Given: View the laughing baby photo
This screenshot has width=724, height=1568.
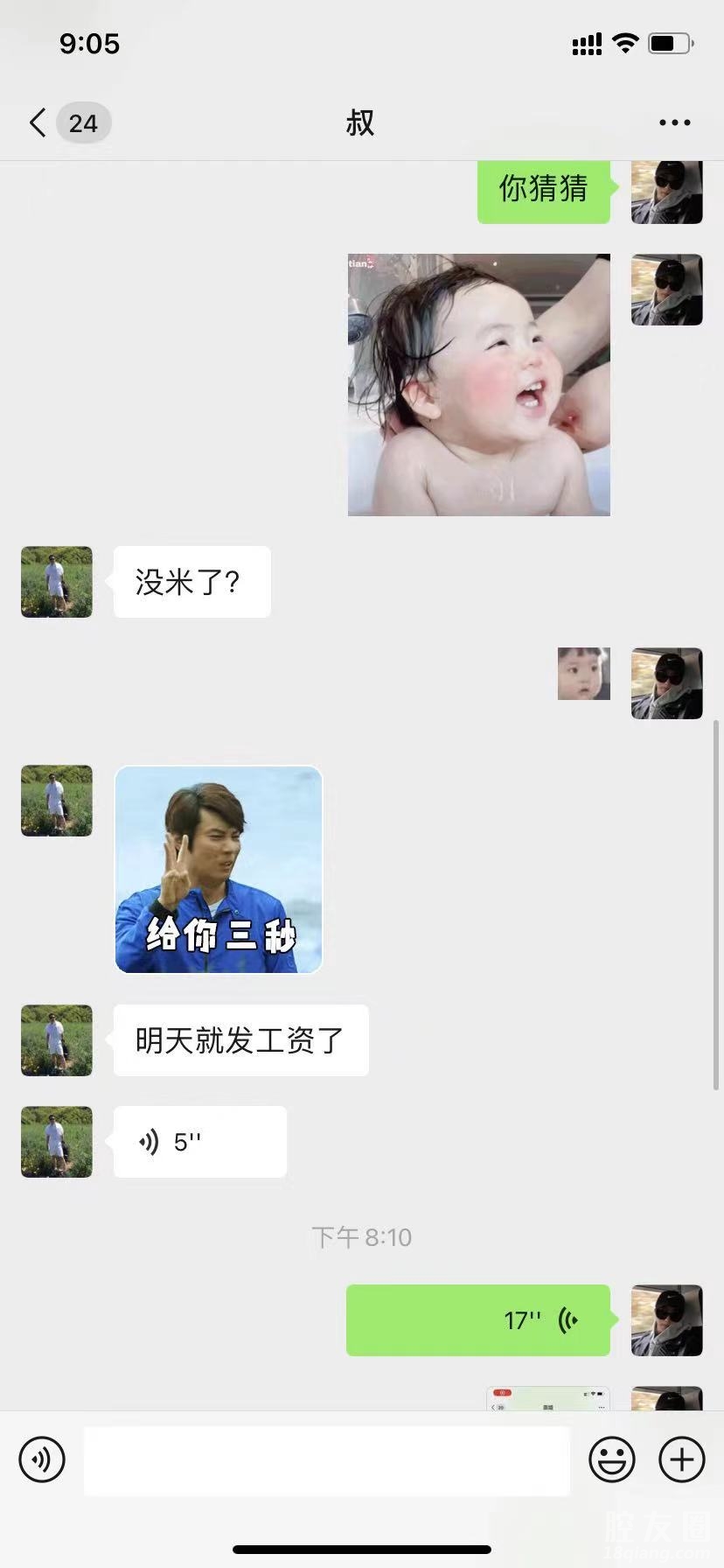Looking at the screenshot, I should point(478,385).
